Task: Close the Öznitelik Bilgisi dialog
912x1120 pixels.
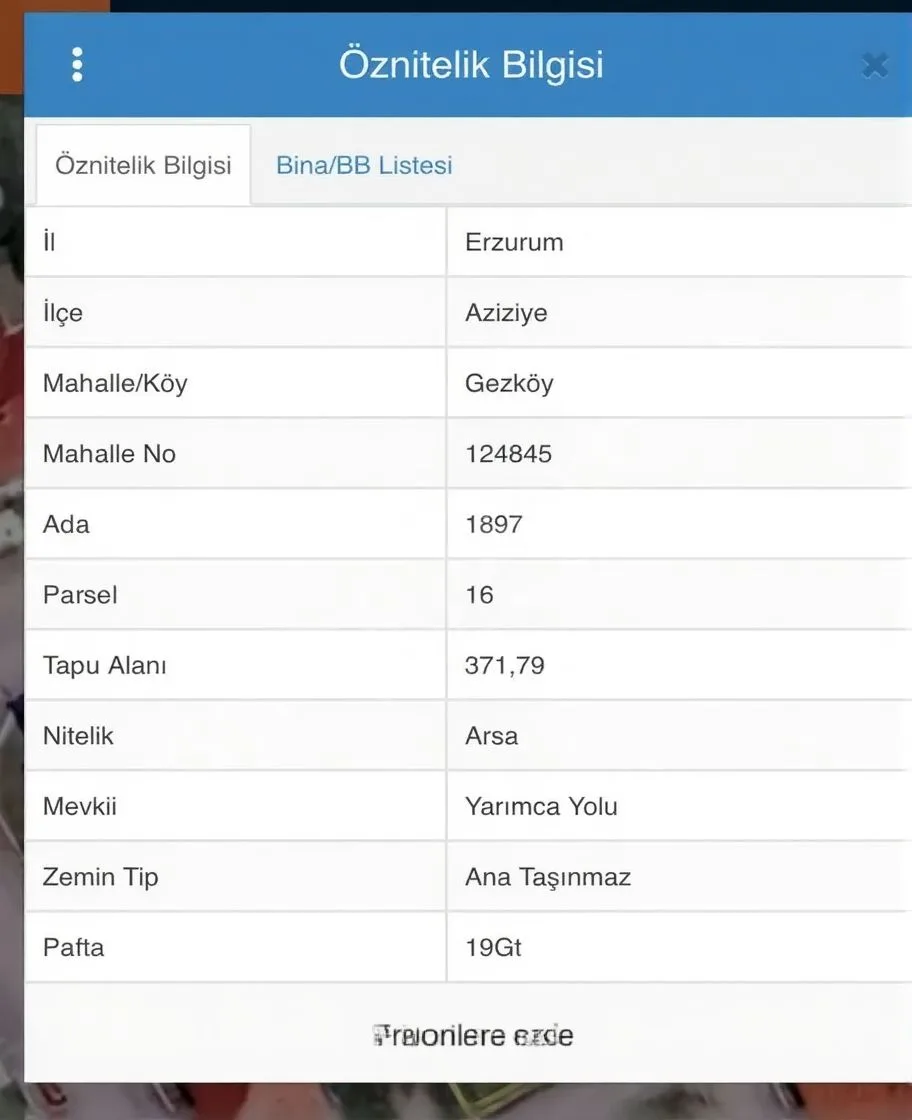Action: click(874, 66)
